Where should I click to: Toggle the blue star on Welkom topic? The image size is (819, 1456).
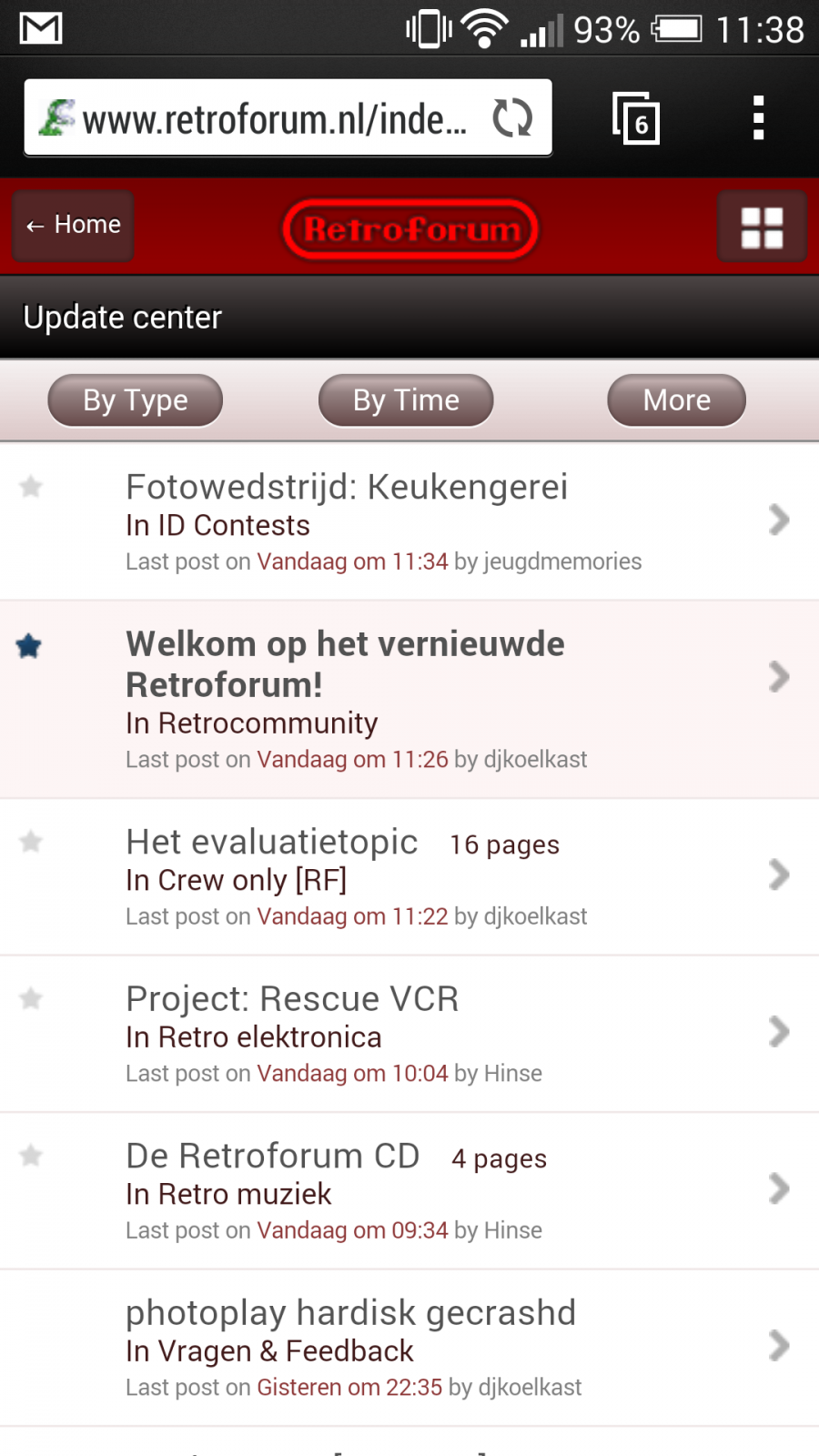point(29,646)
